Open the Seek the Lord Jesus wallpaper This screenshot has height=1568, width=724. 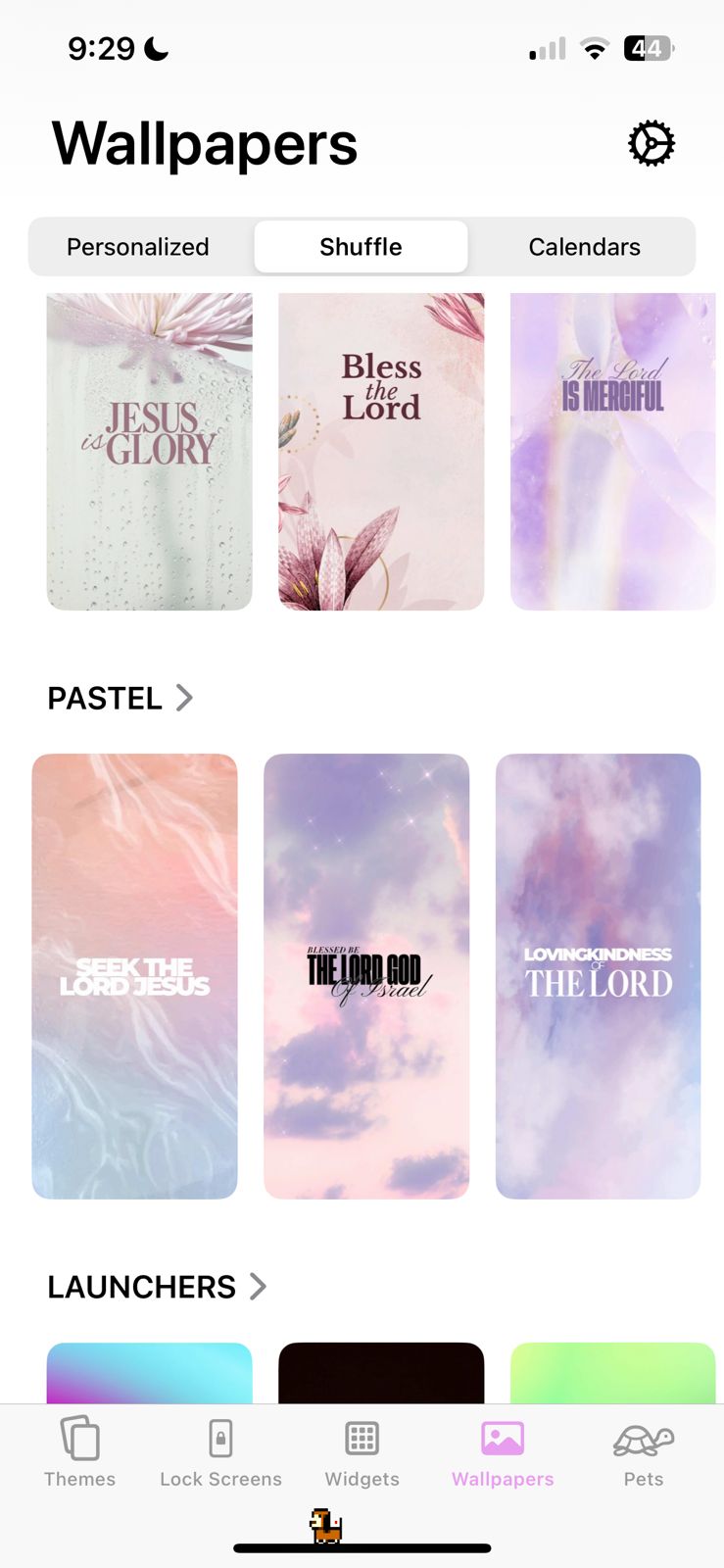[x=134, y=976]
